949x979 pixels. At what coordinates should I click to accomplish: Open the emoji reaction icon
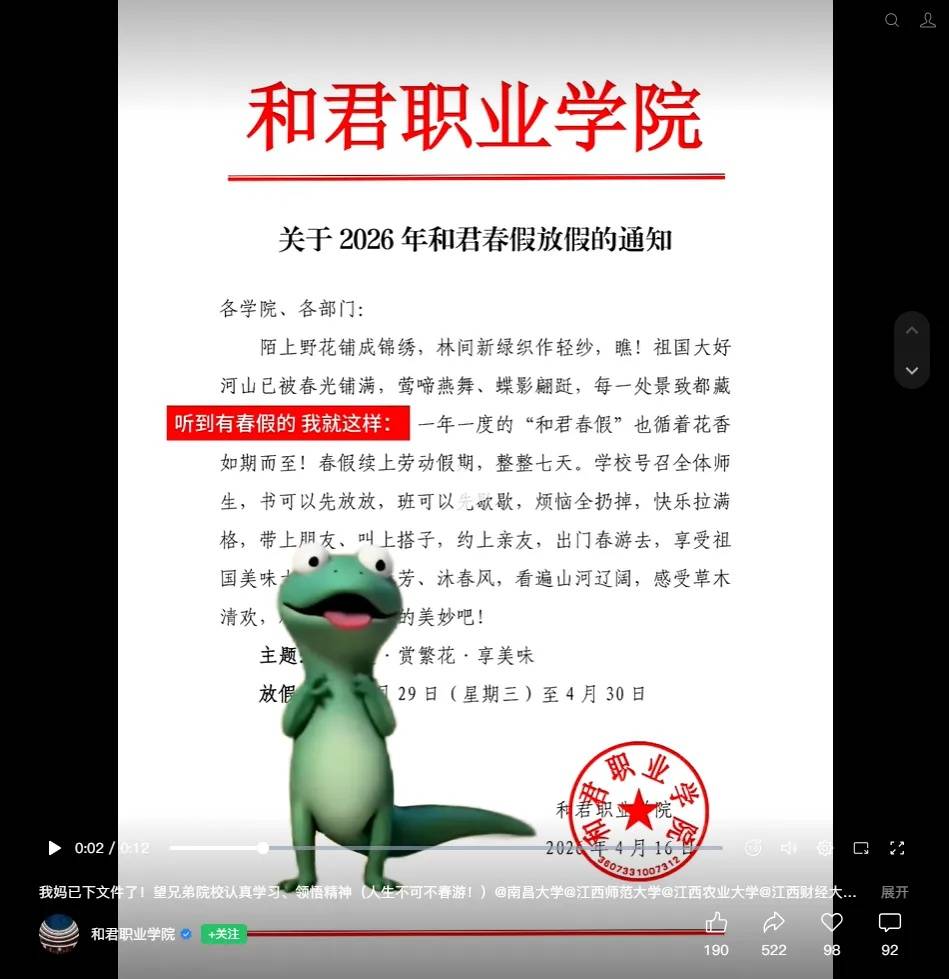[x=753, y=848]
